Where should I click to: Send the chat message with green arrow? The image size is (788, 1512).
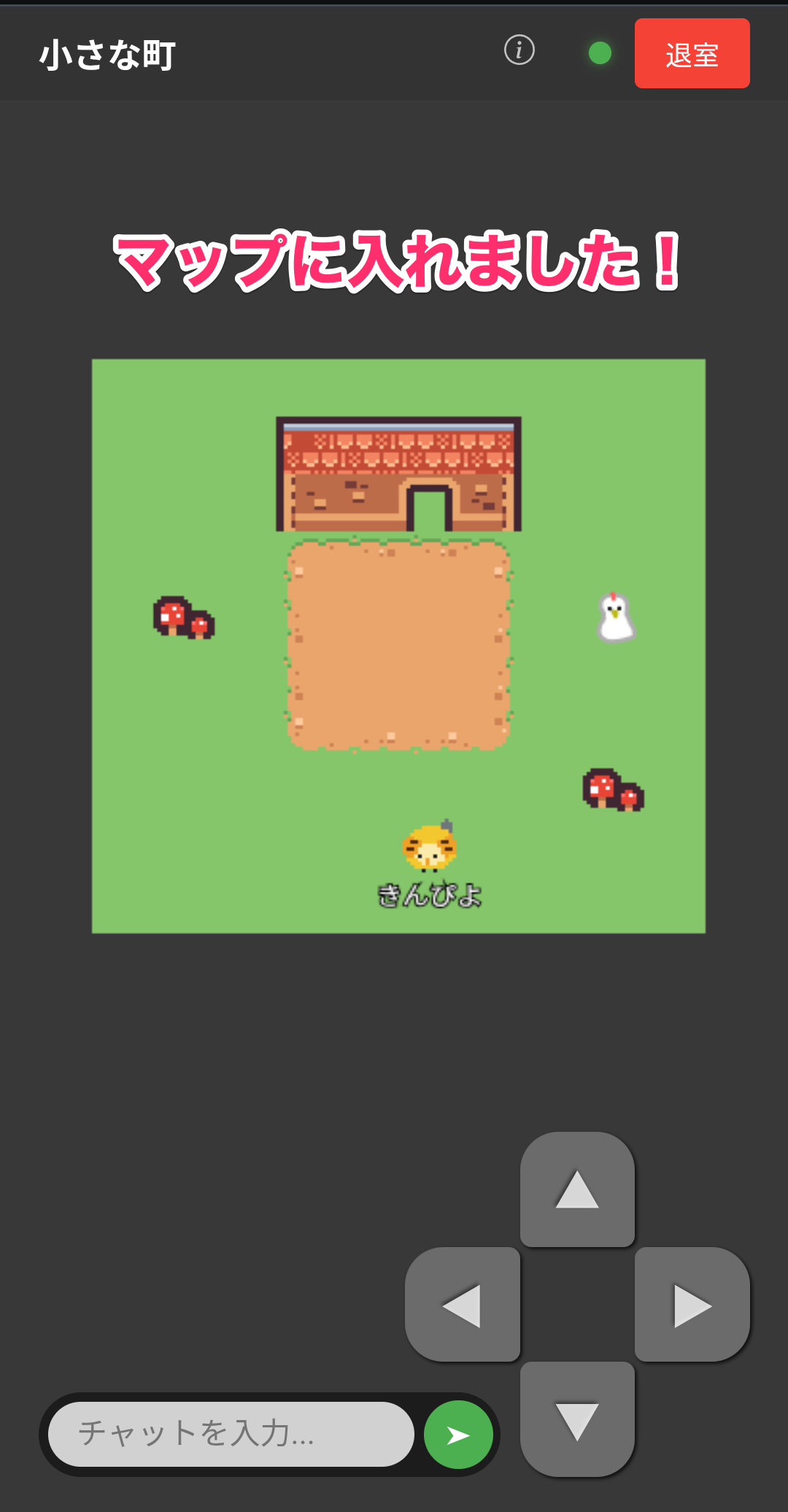458,1435
